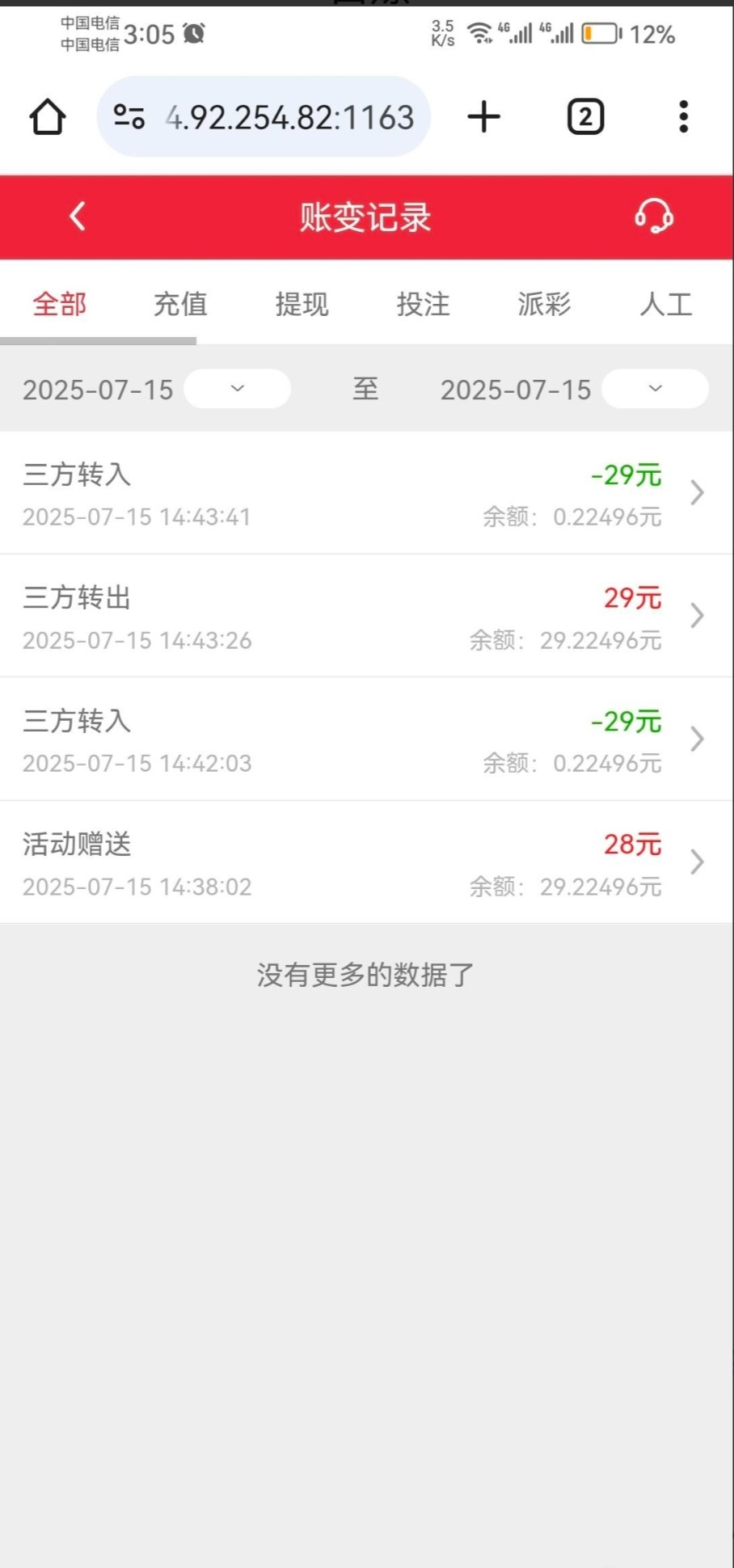Switch to the 派彩 tab
Viewport: 734px width, 1568px height.
(x=544, y=305)
